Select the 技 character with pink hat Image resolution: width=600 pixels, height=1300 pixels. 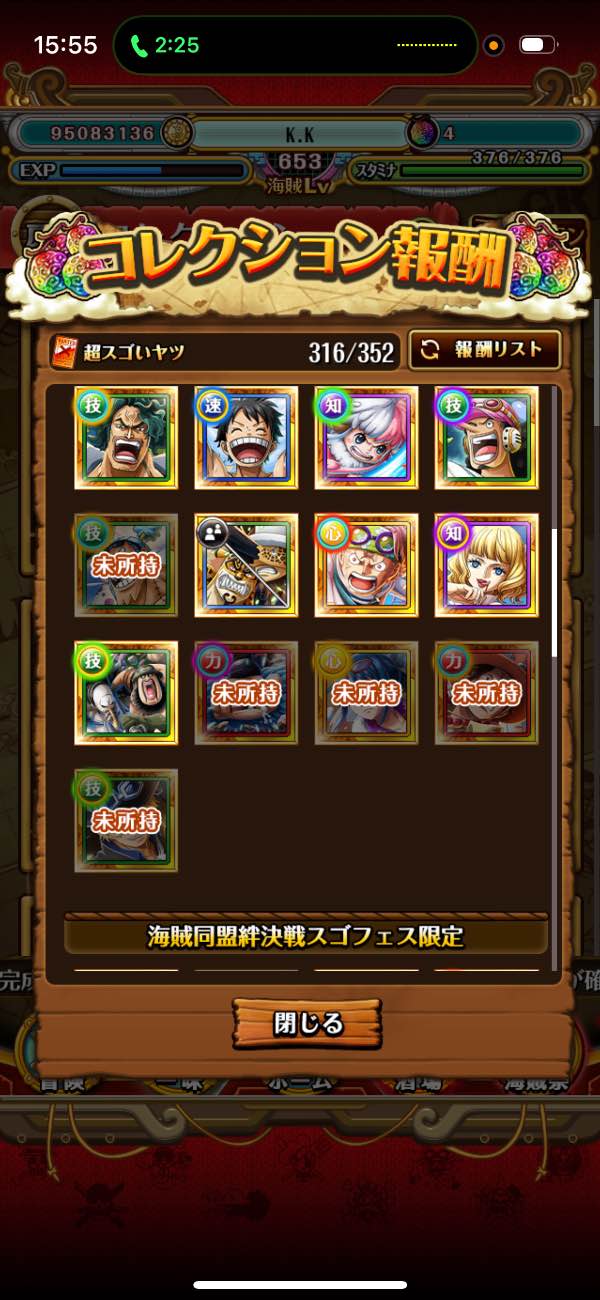[x=486, y=438]
